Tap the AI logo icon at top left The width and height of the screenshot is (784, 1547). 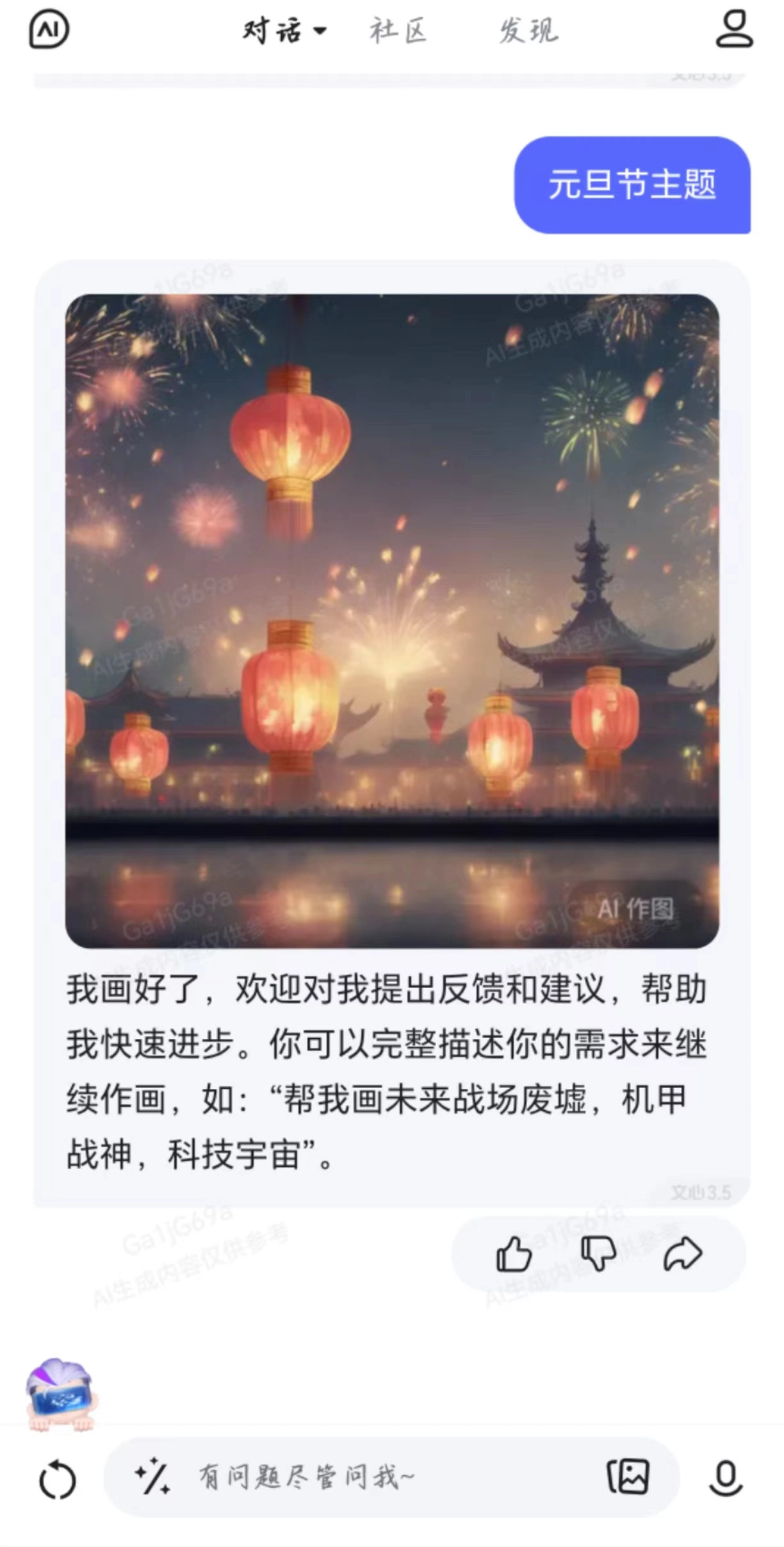tap(49, 29)
